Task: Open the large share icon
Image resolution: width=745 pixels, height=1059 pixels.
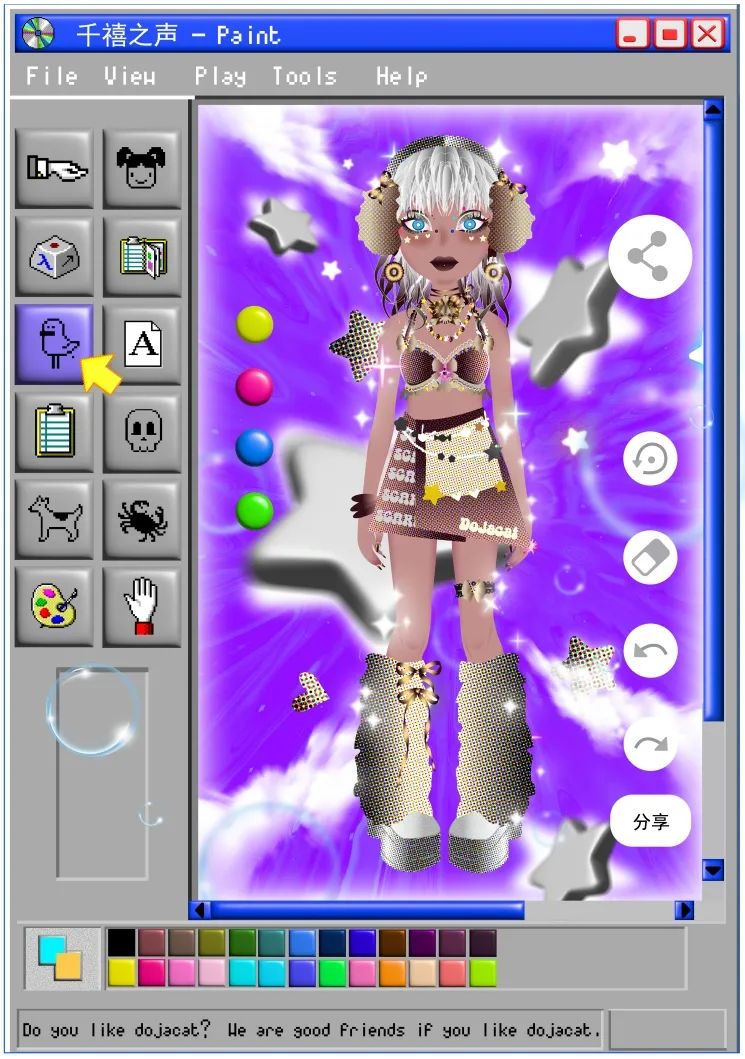Action: pyautogui.click(x=650, y=257)
